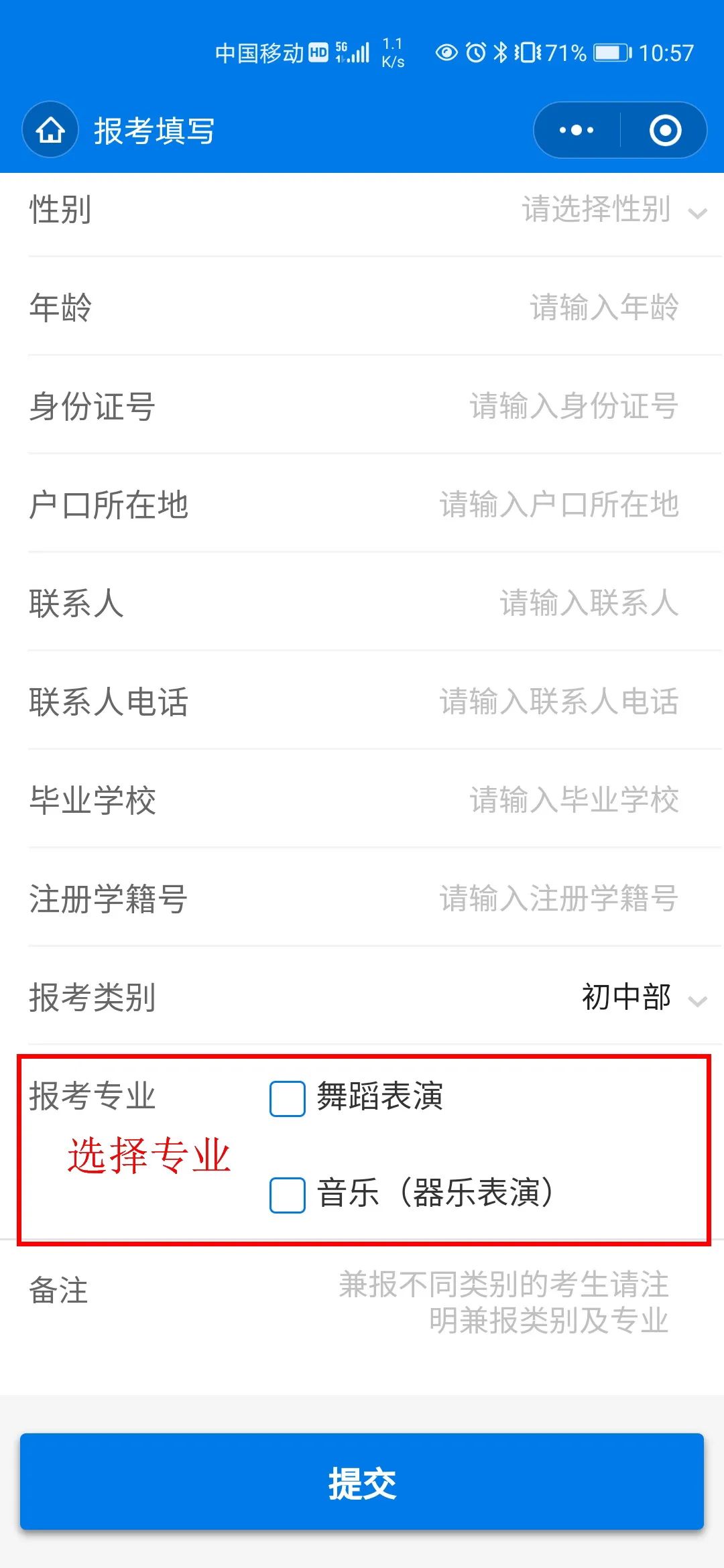Screen dimensions: 724x1568
Task: Submit the form with 提交 button
Action: pos(362,1482)
